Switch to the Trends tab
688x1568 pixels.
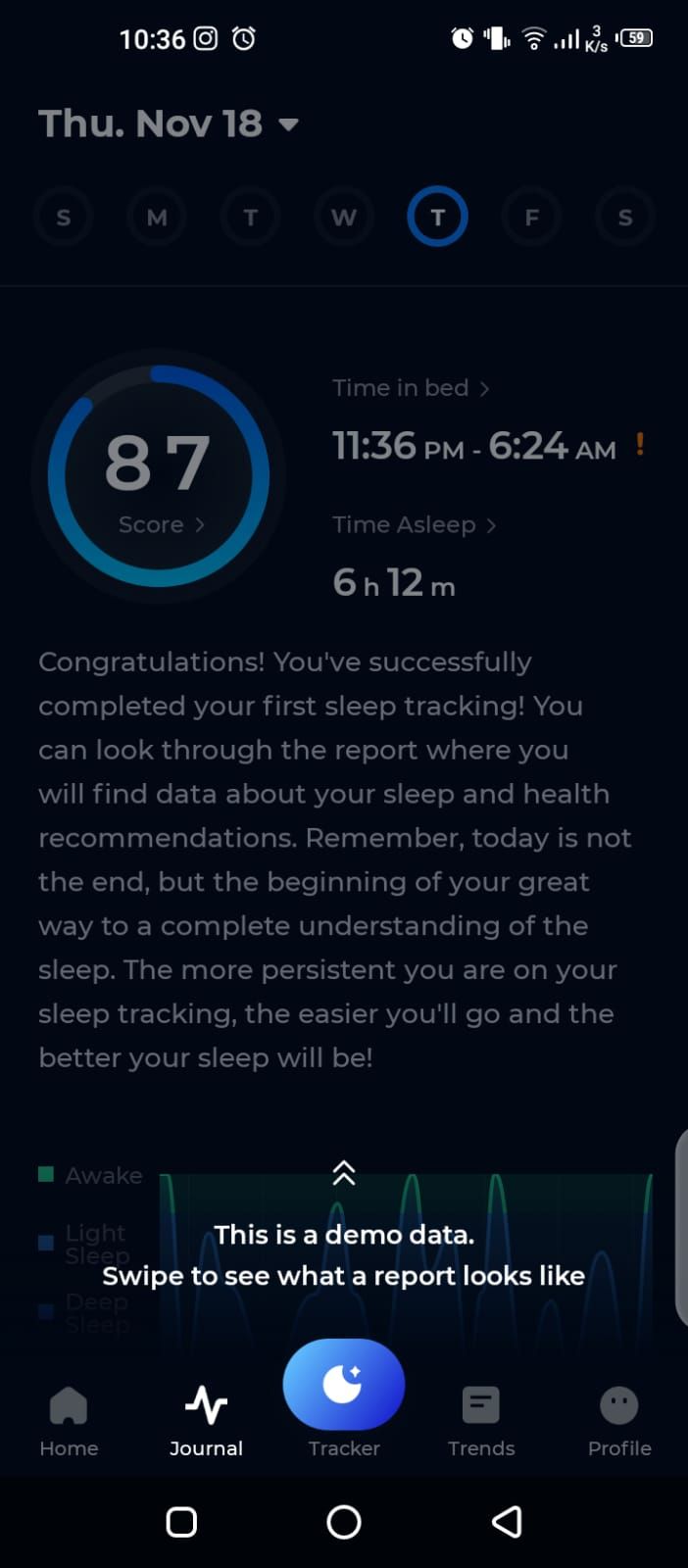pos(481,1420)
